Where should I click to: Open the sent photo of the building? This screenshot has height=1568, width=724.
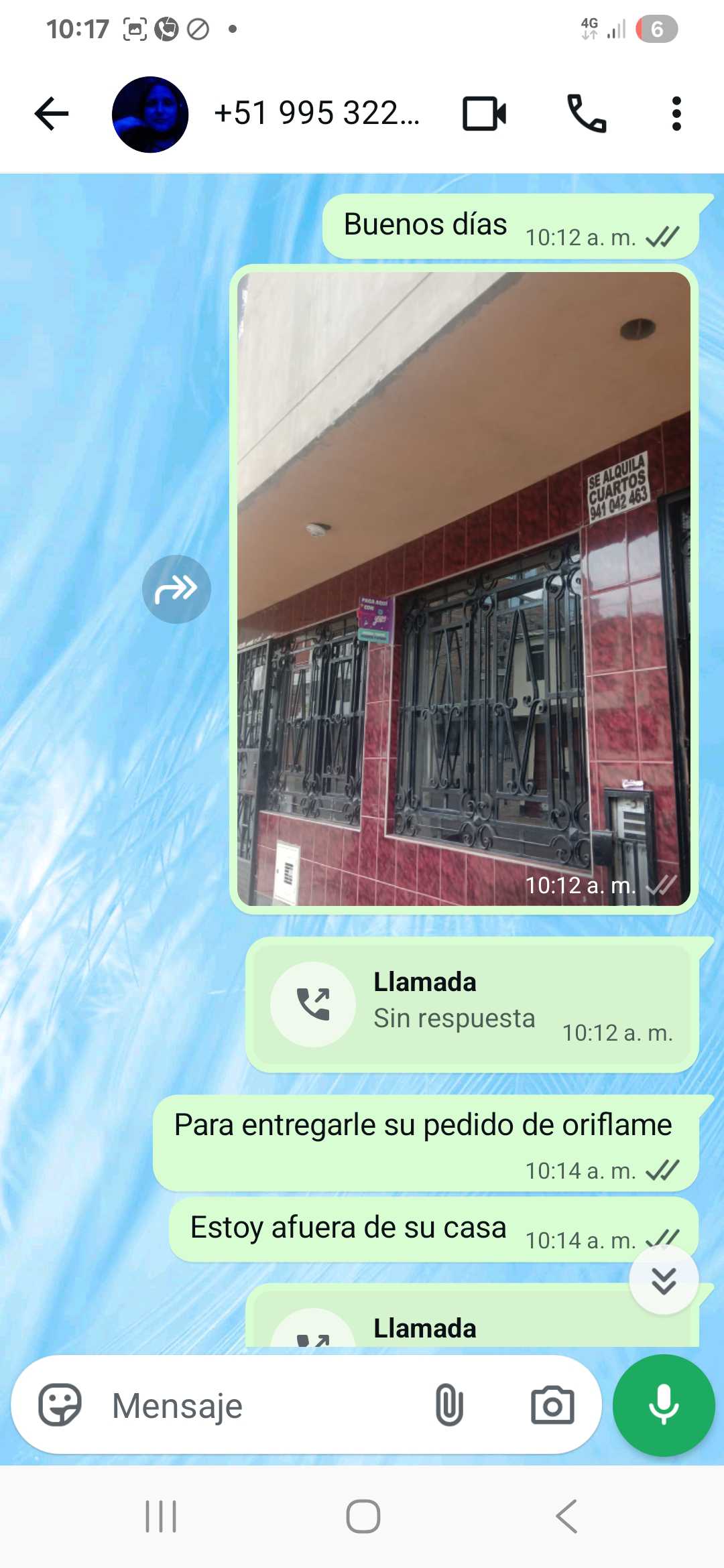click(x=463, y=588)
